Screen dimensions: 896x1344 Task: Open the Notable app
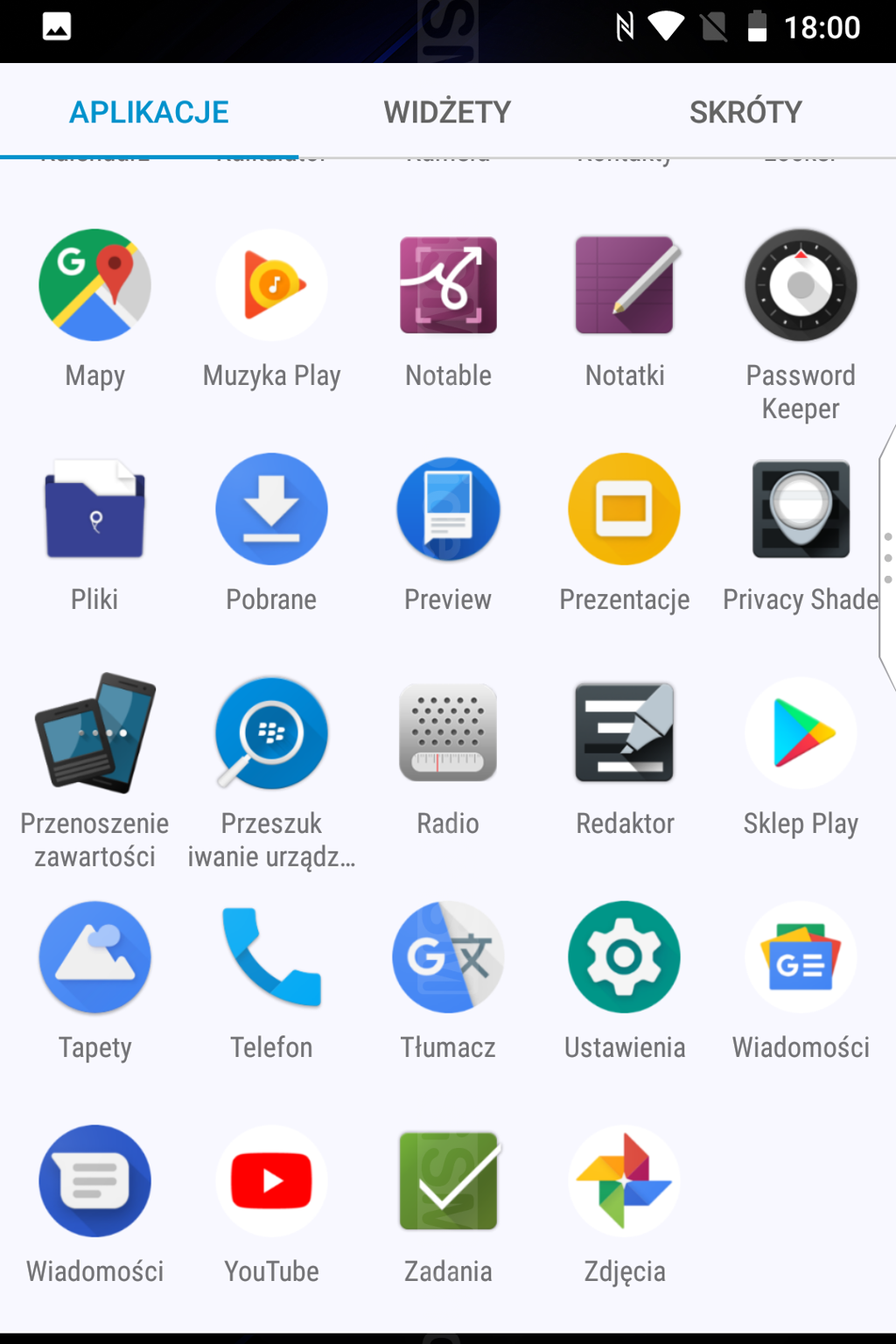click(448, 286)
